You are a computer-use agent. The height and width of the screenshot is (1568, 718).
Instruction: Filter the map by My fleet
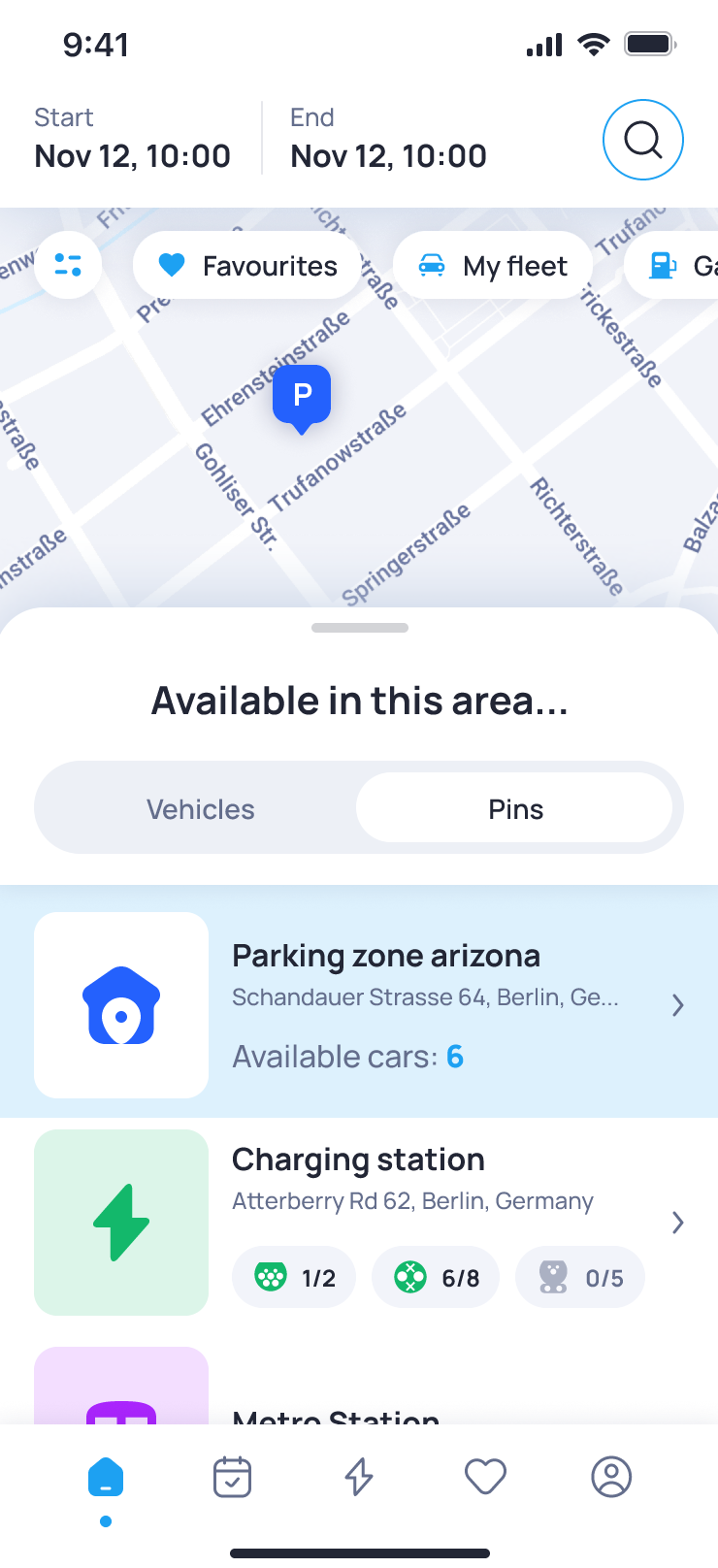coord(492,266)
